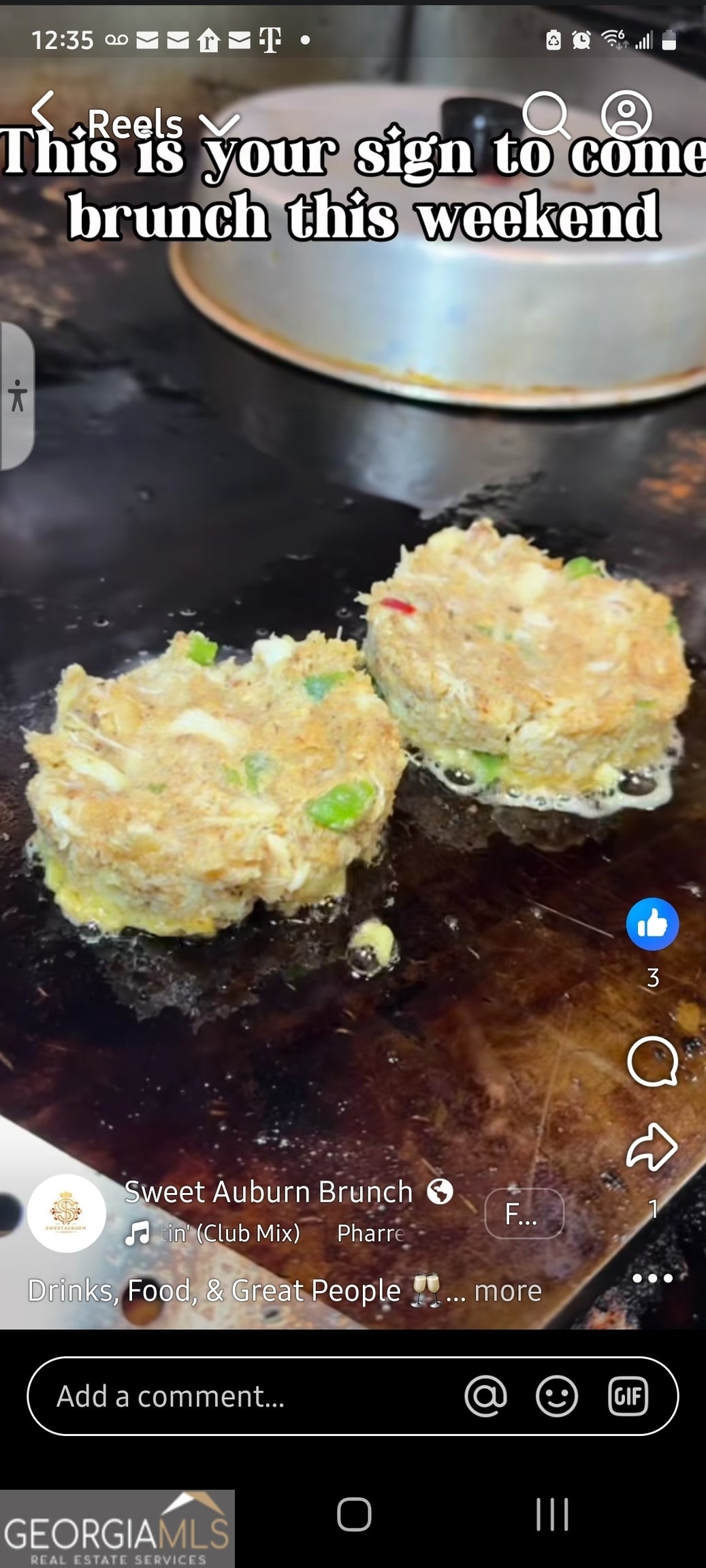Open the Sweet Auburn Brunch page name

point(268,1192)
